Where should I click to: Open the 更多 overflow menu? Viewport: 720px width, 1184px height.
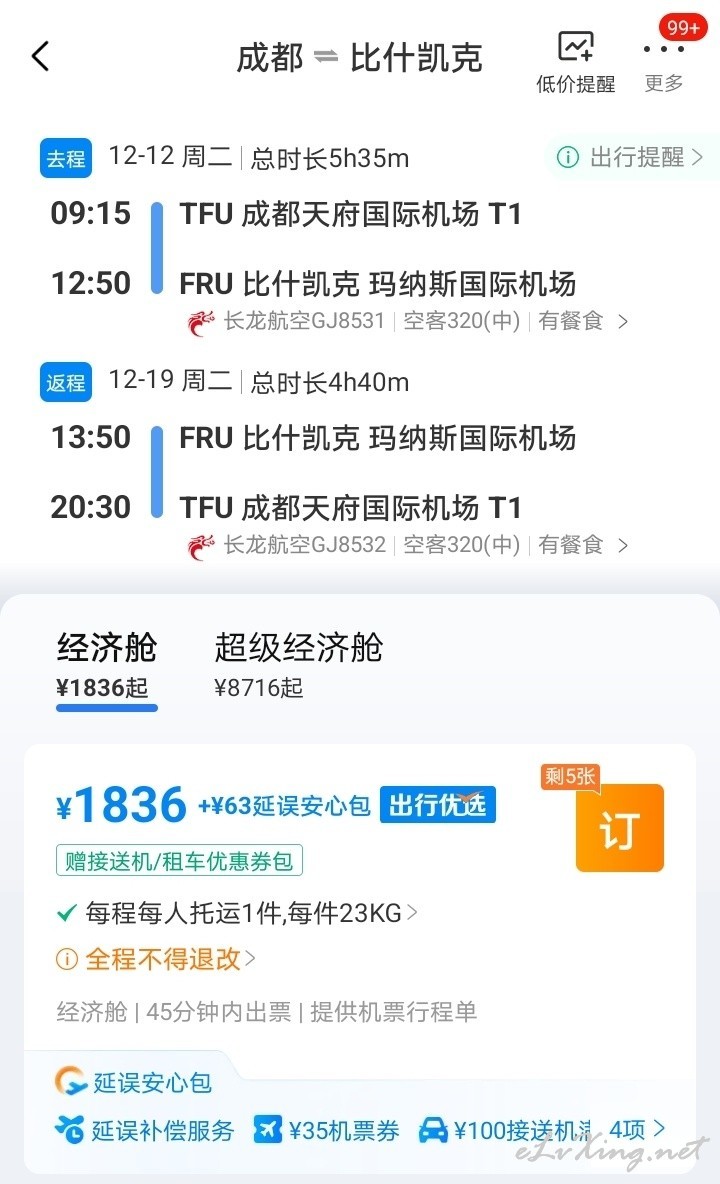663,62
